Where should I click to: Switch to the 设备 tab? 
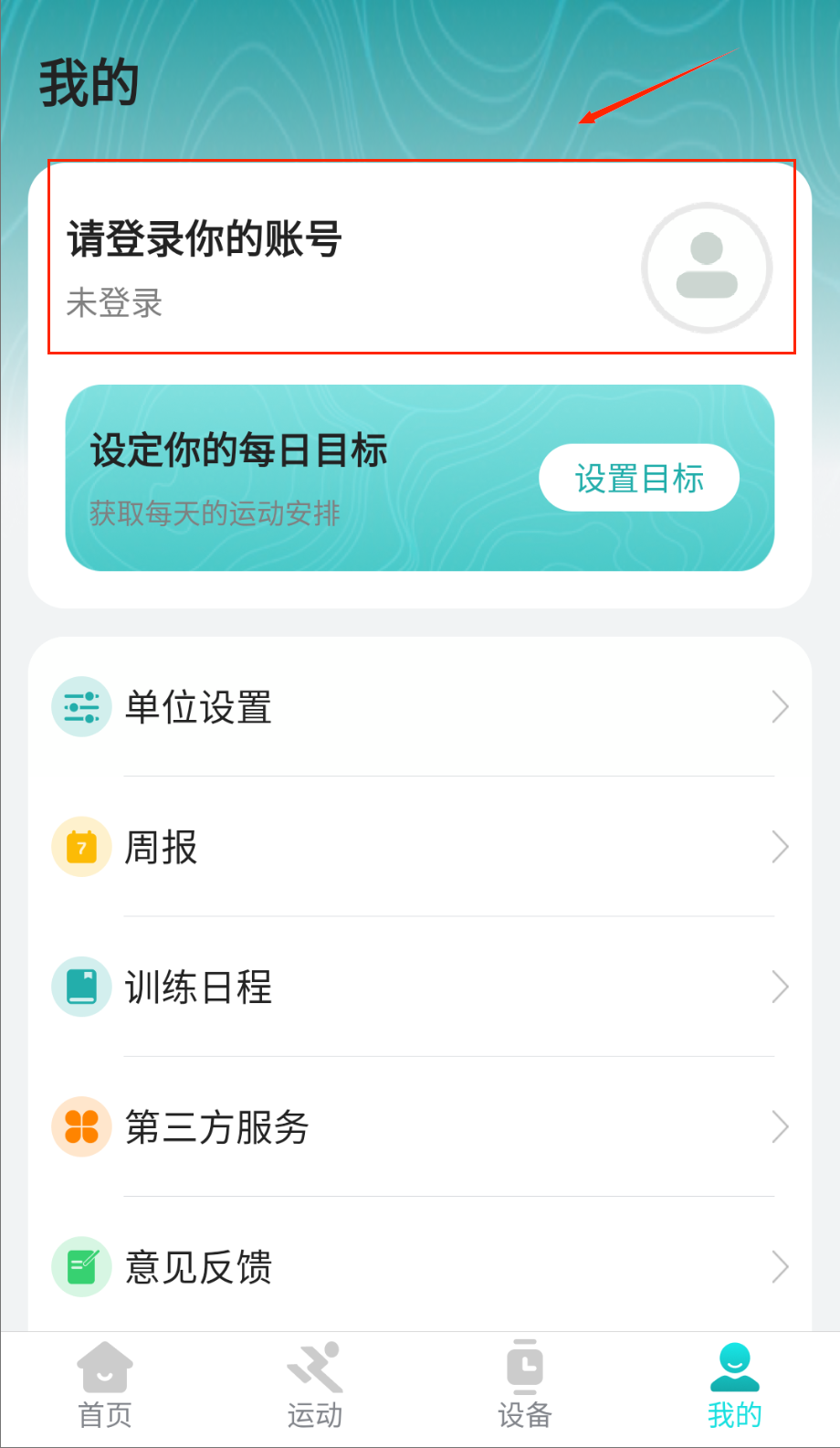coord(525,1386)
